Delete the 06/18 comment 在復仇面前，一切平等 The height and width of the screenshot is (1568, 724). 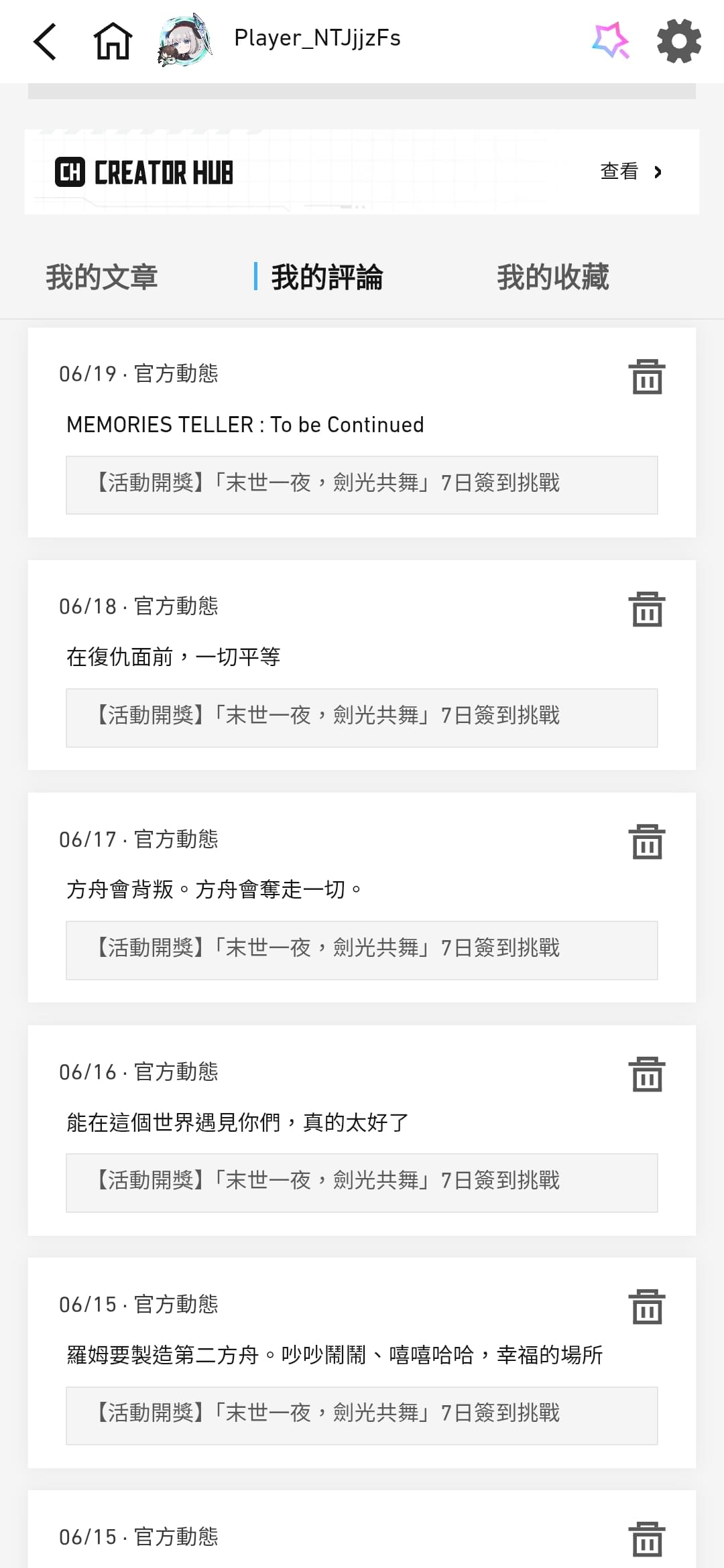coord(647,609)
